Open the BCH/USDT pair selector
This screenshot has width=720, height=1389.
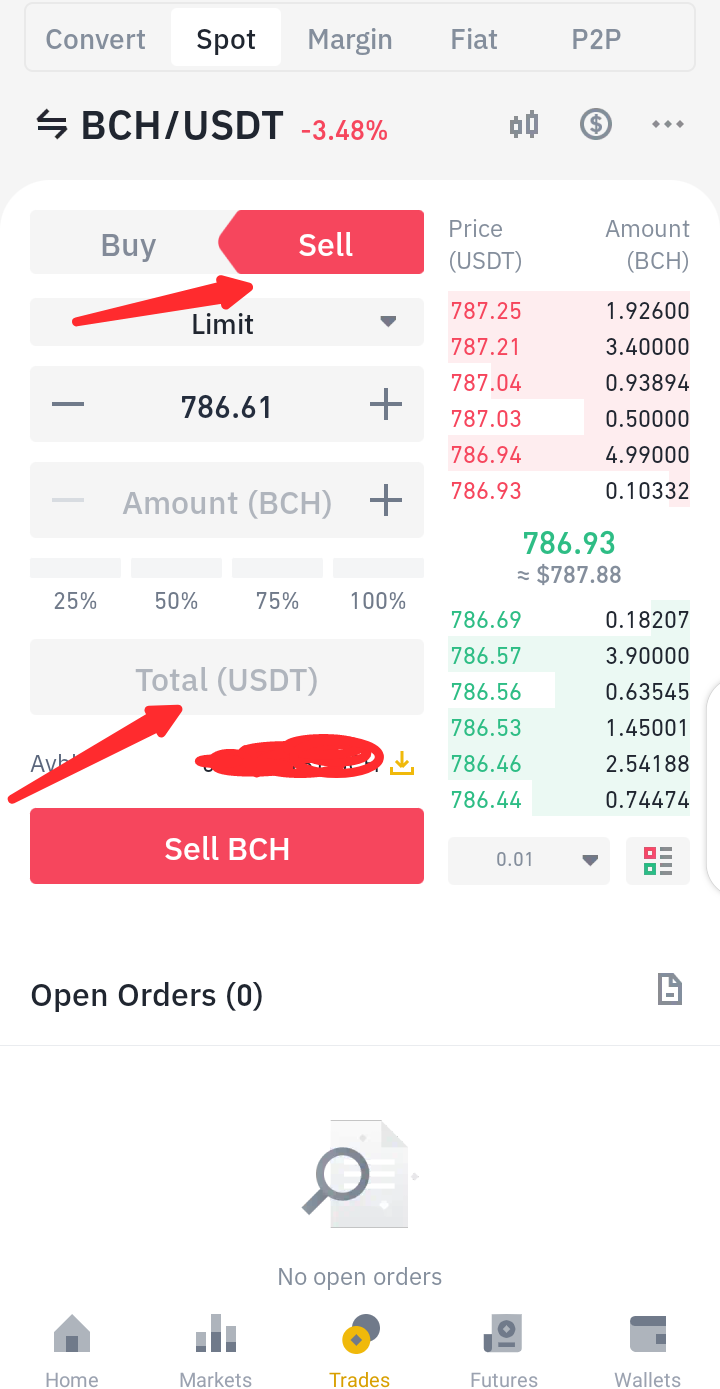(160, 126)
